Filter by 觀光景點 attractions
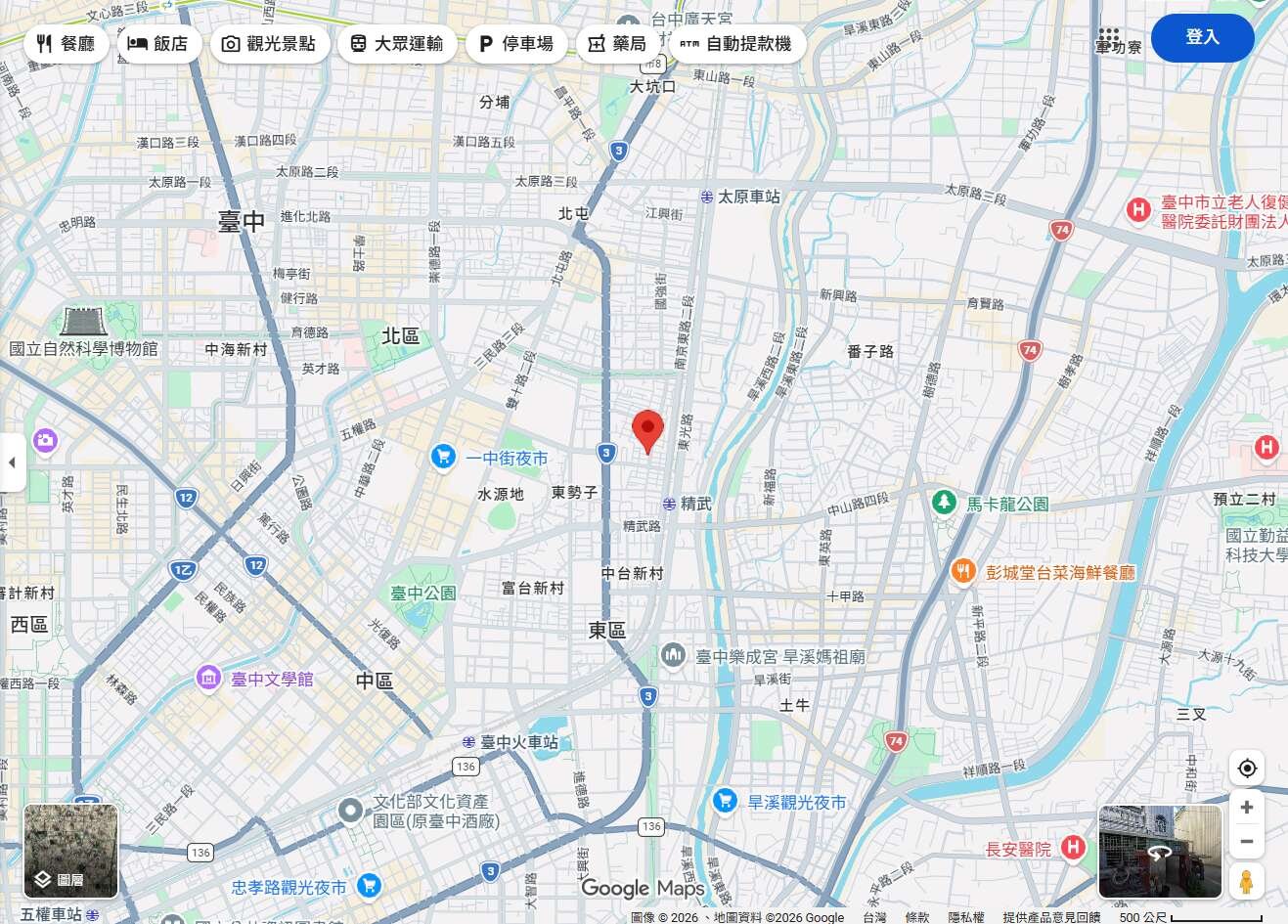1288x924 pixels. 269,44
